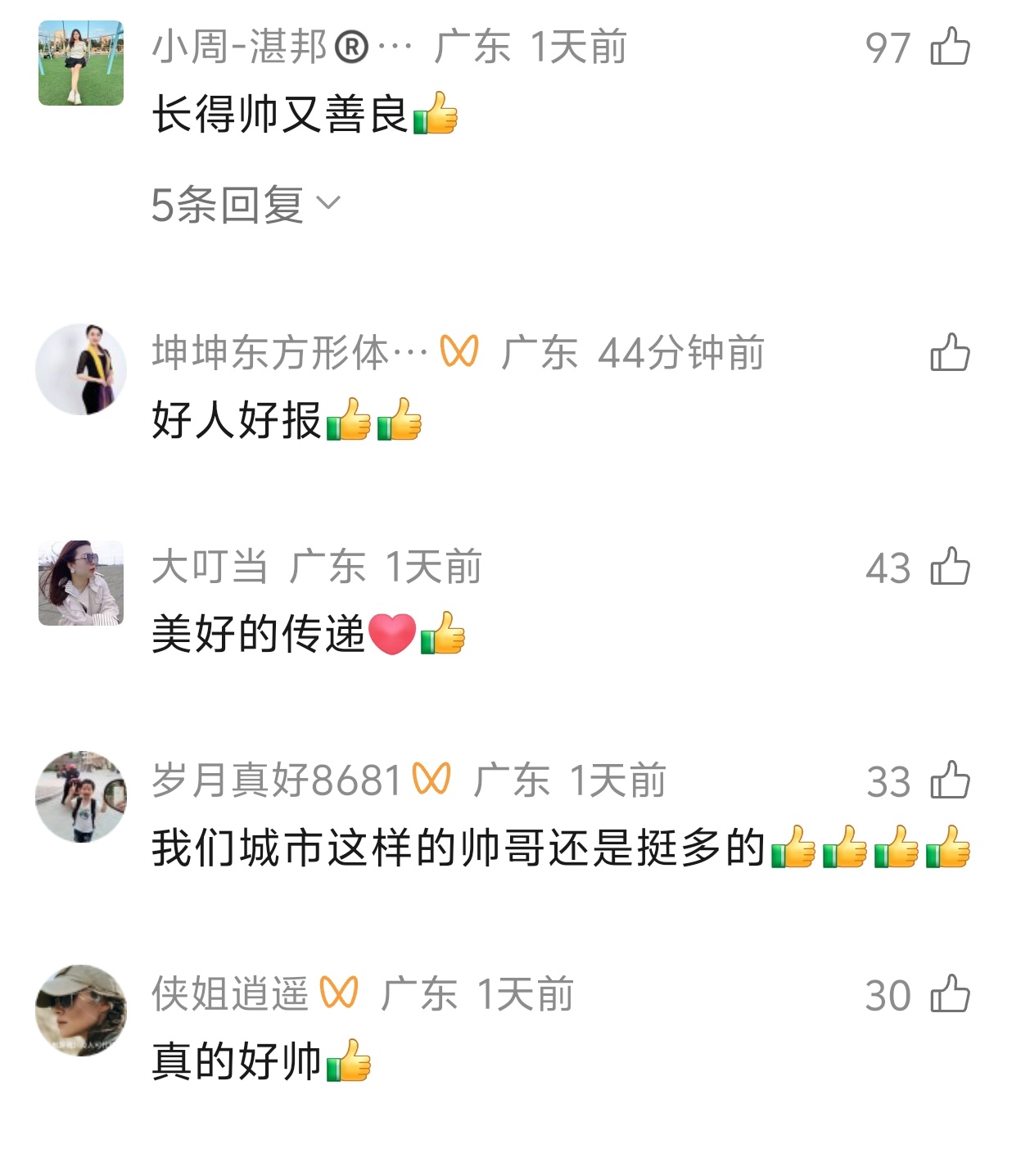The height and width of the screenshot is (1176, 1021).
Task: Expand the 5条回复 replies
Action: coord(245,204)
